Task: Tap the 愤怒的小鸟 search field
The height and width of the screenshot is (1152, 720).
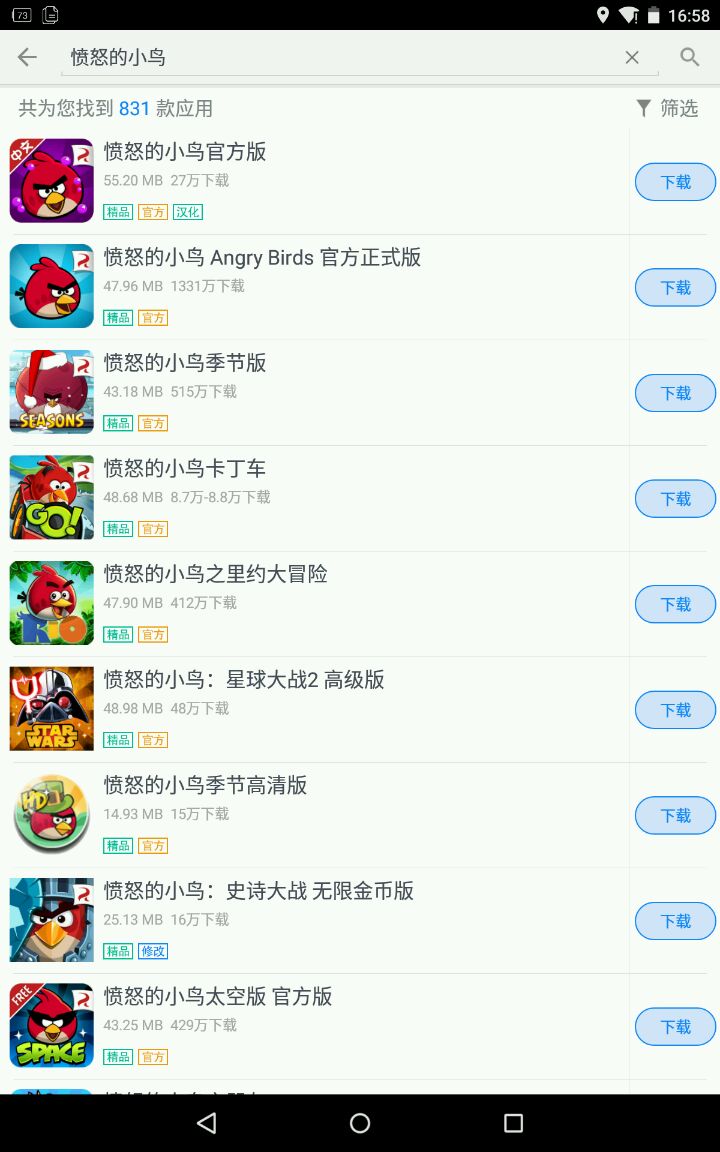Action: tap(340, 57)
